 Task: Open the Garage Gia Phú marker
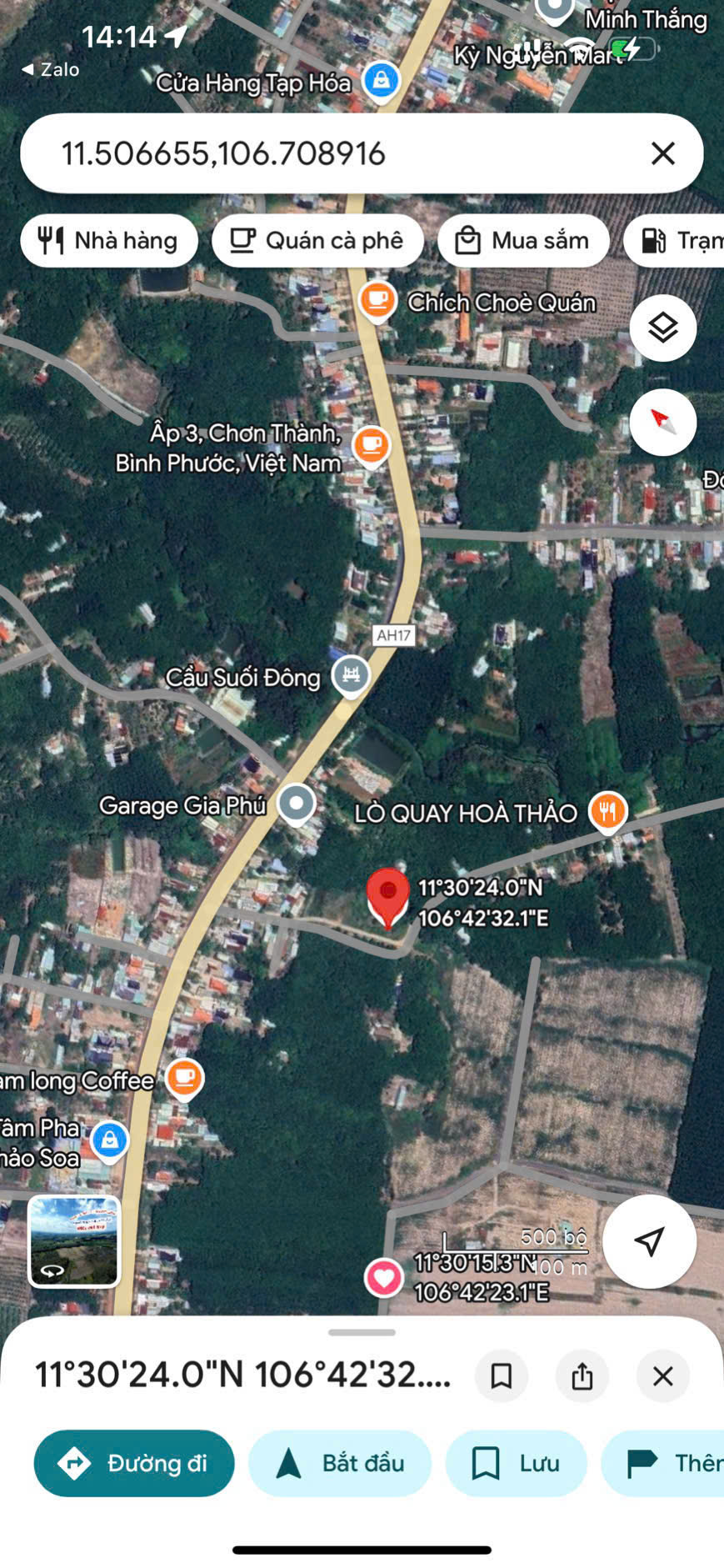[x=296, y=804]
